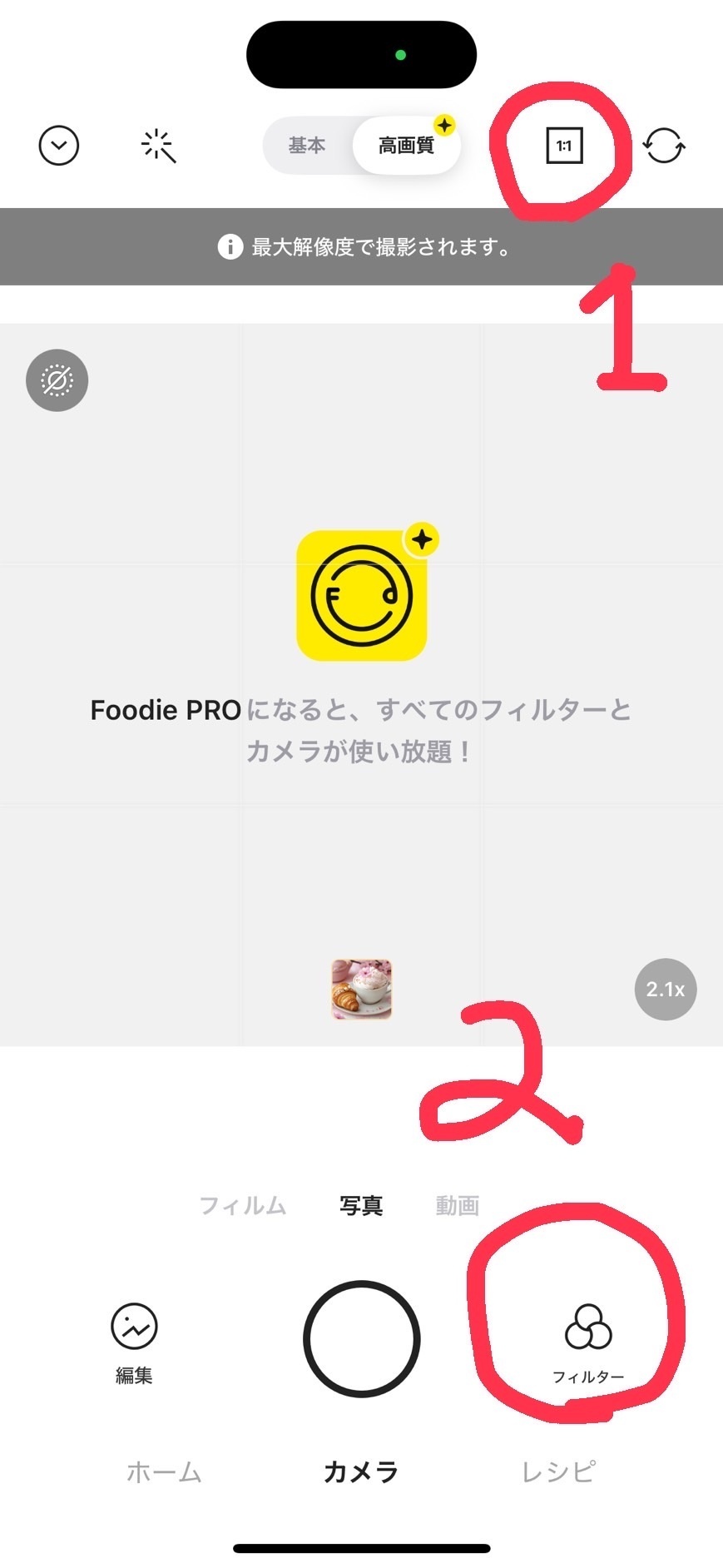Select the カメラ tab

(x=361, y=1472)
